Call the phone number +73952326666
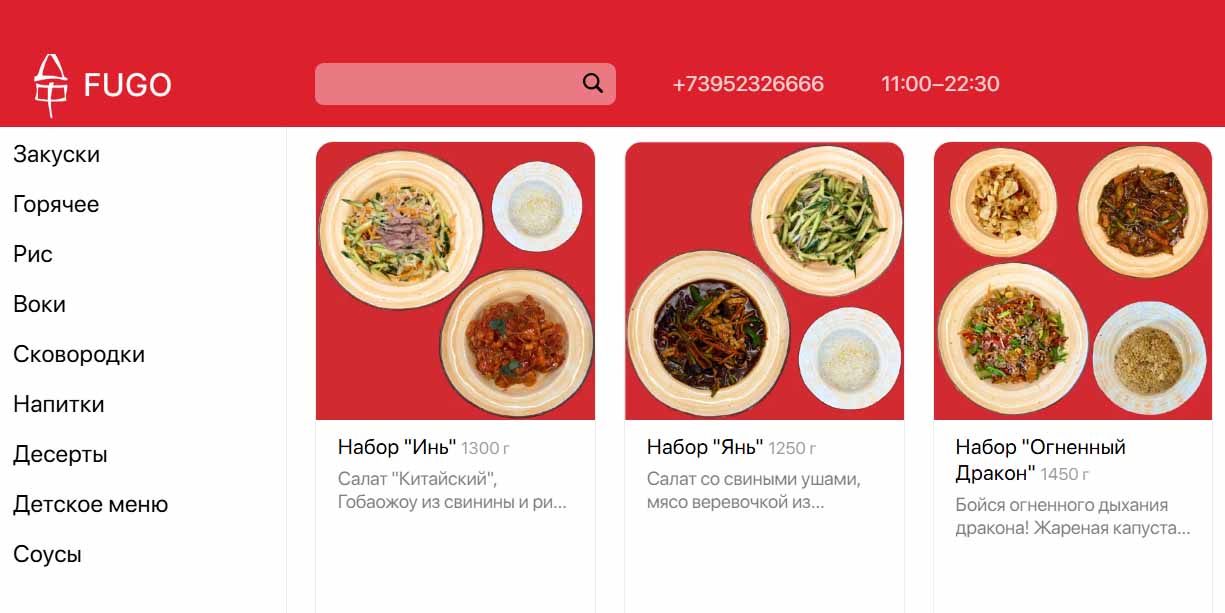Viewport: 1225px width, 613px height. [x=748, y=84]
